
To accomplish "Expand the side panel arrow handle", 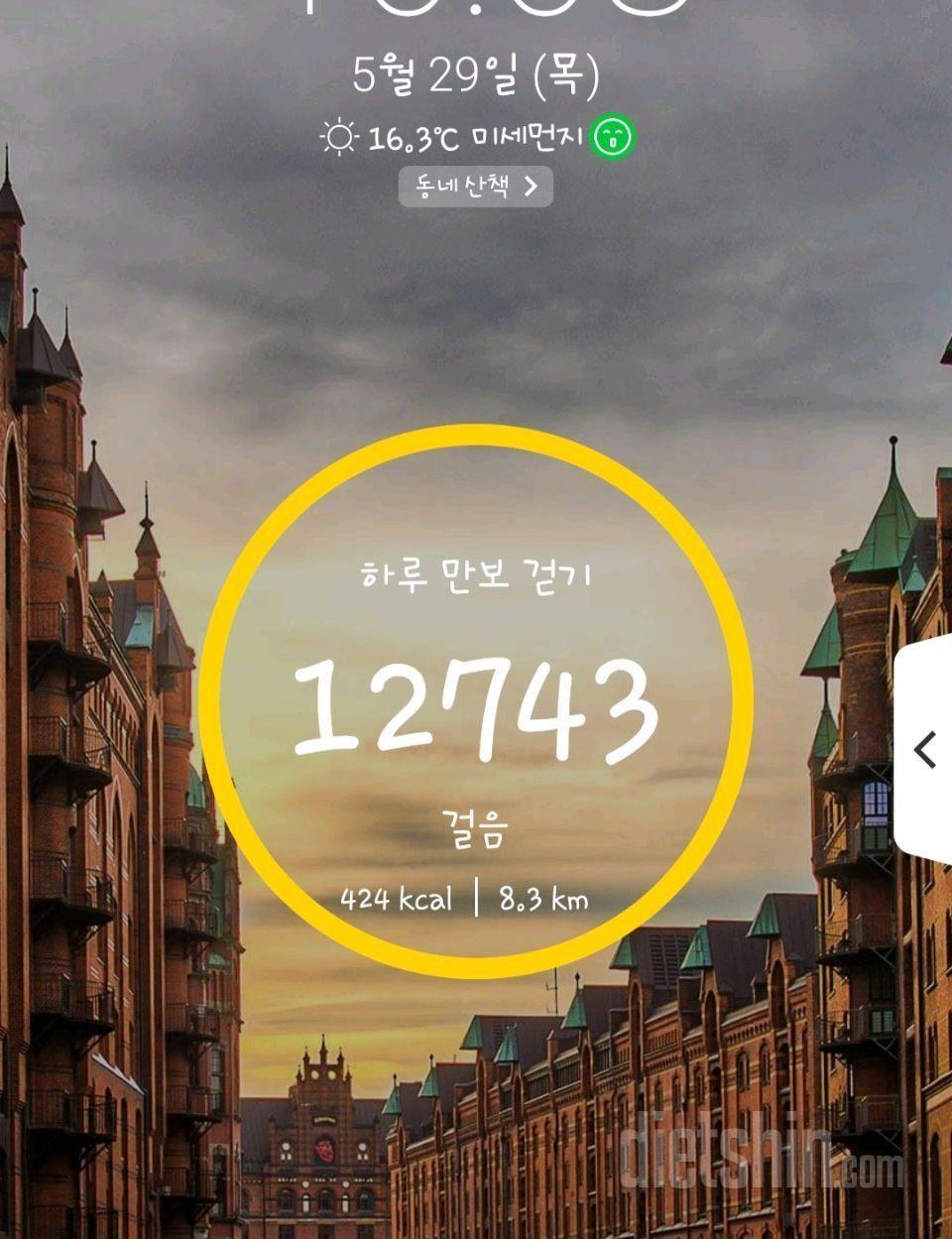I will (925, 750).
